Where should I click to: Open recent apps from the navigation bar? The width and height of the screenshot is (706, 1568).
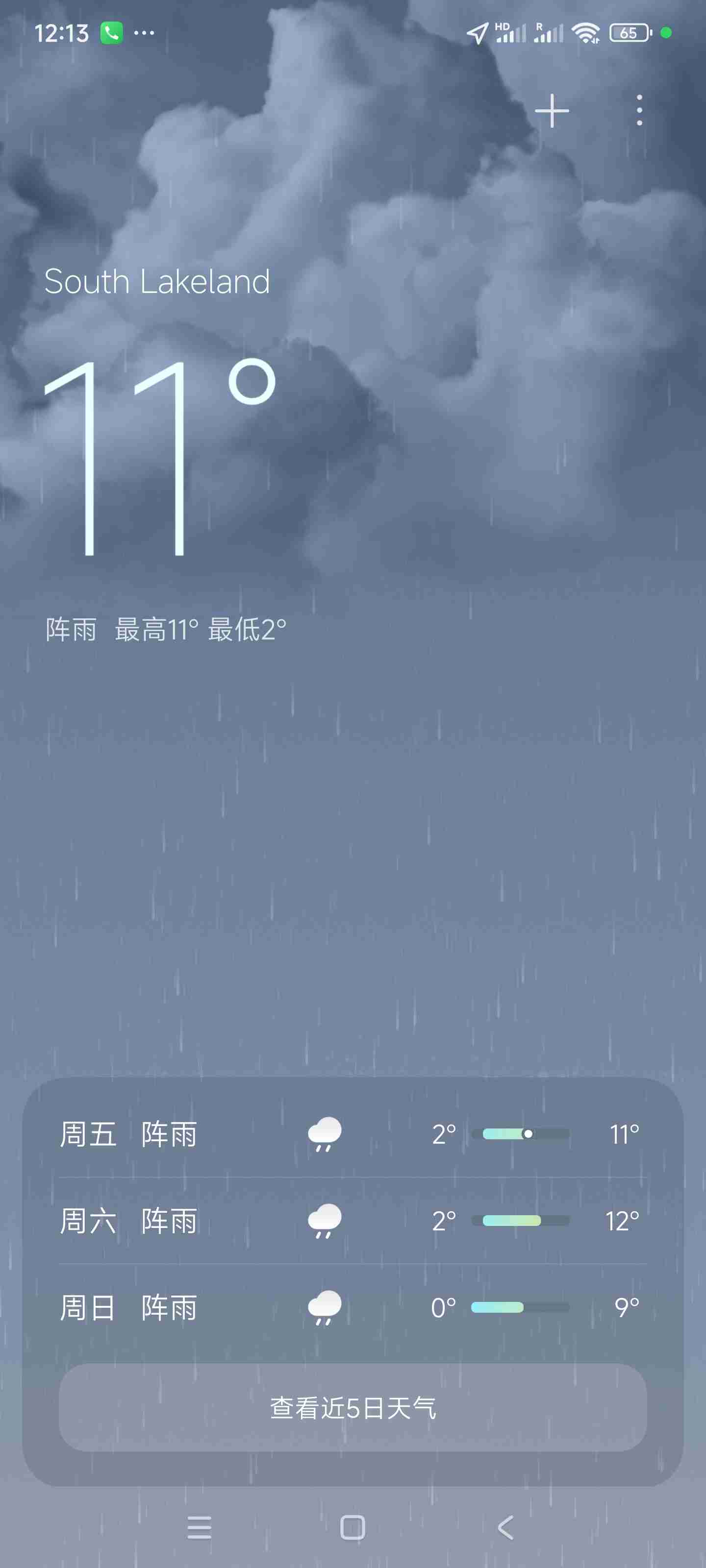[x=199, y=1527]
